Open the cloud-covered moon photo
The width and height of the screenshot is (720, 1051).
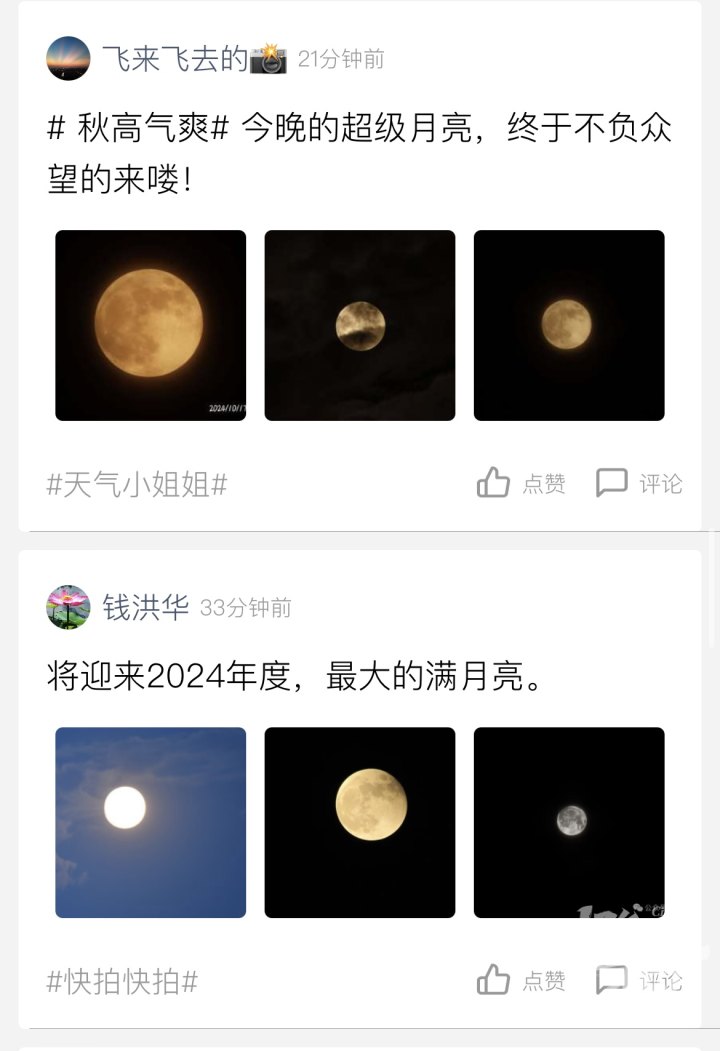pos(359,325)
